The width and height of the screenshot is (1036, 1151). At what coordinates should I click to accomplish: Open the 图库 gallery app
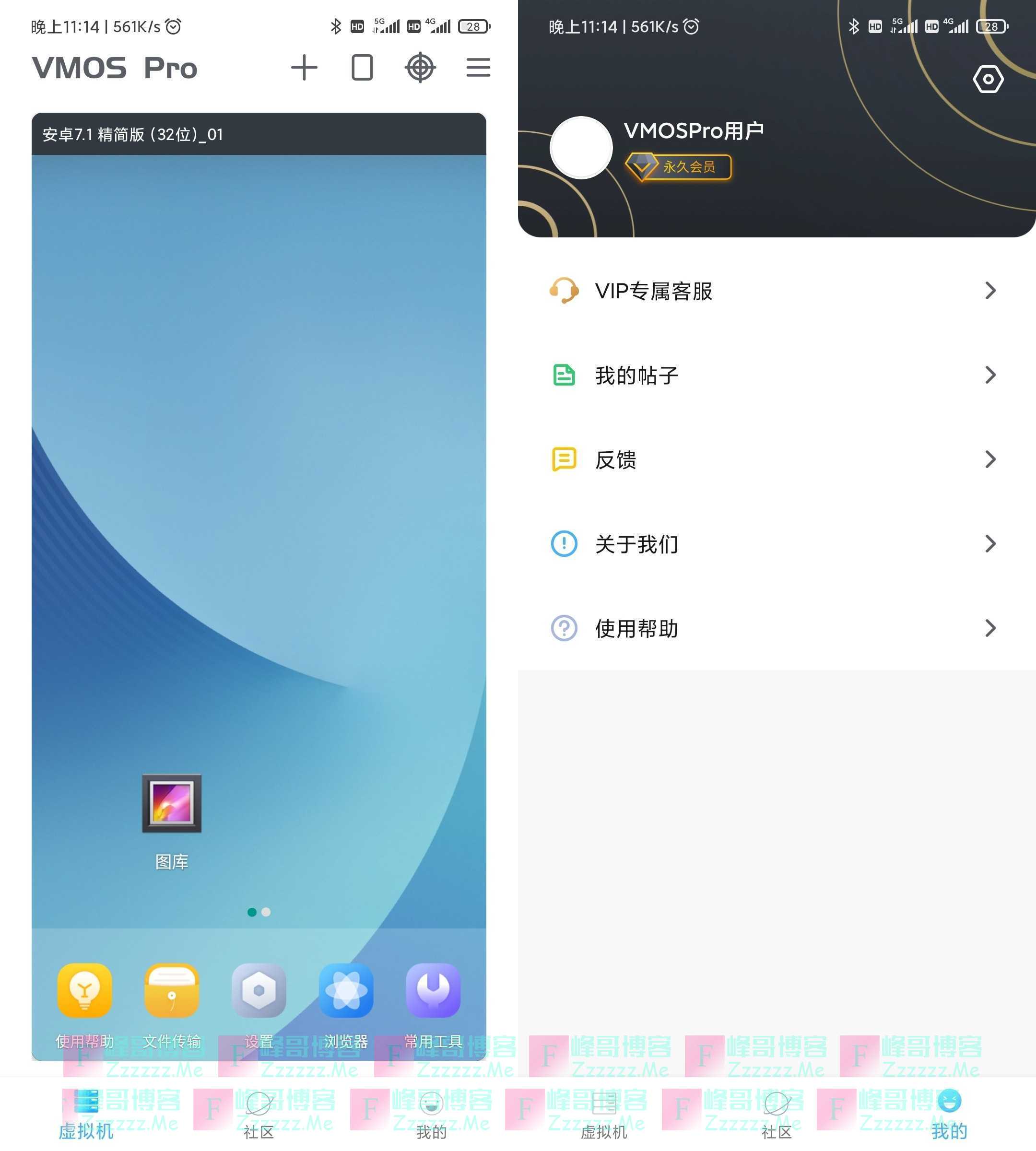point(171,803)
